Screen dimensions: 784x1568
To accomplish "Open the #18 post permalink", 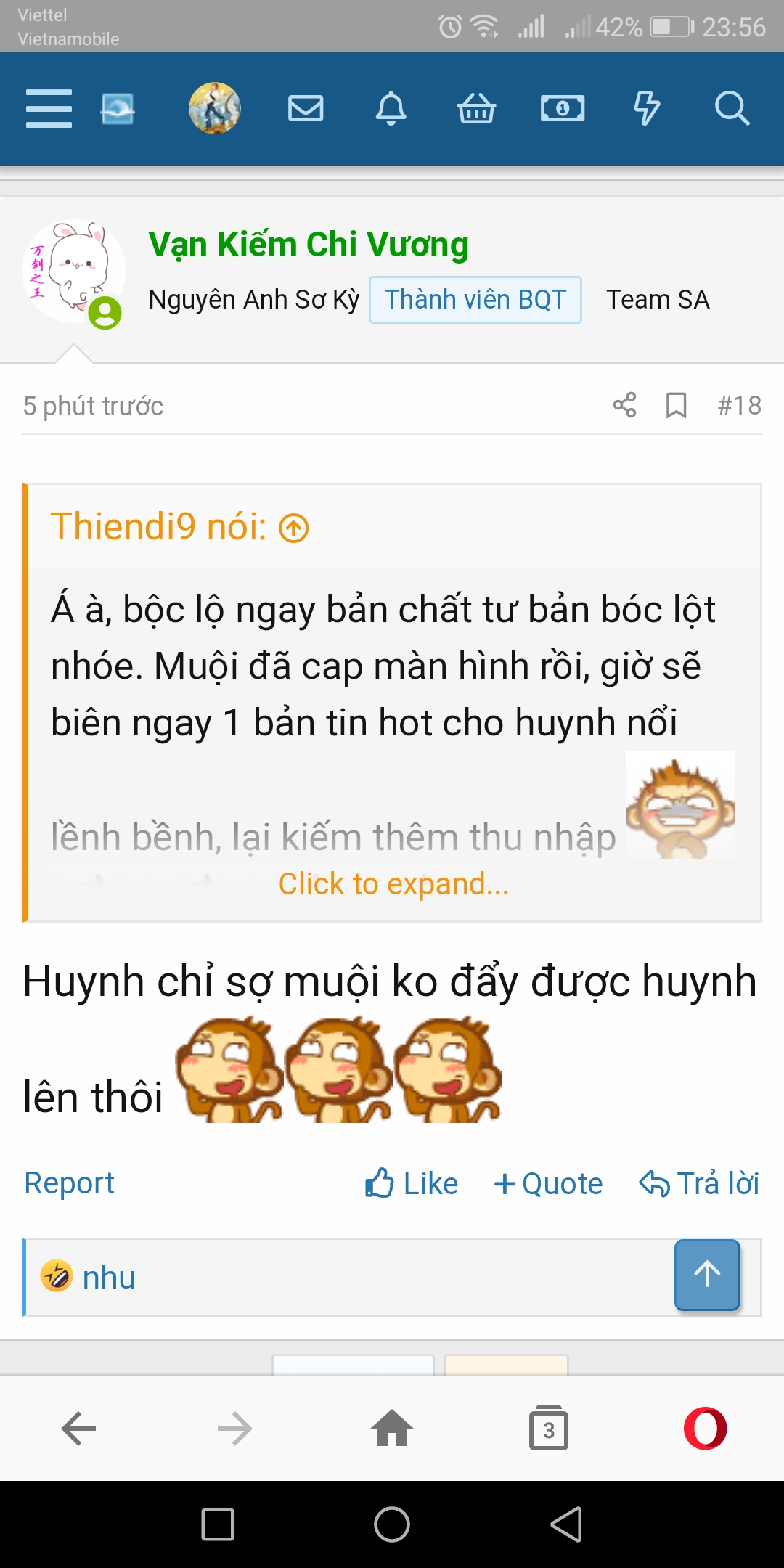I will pos(739,405).
